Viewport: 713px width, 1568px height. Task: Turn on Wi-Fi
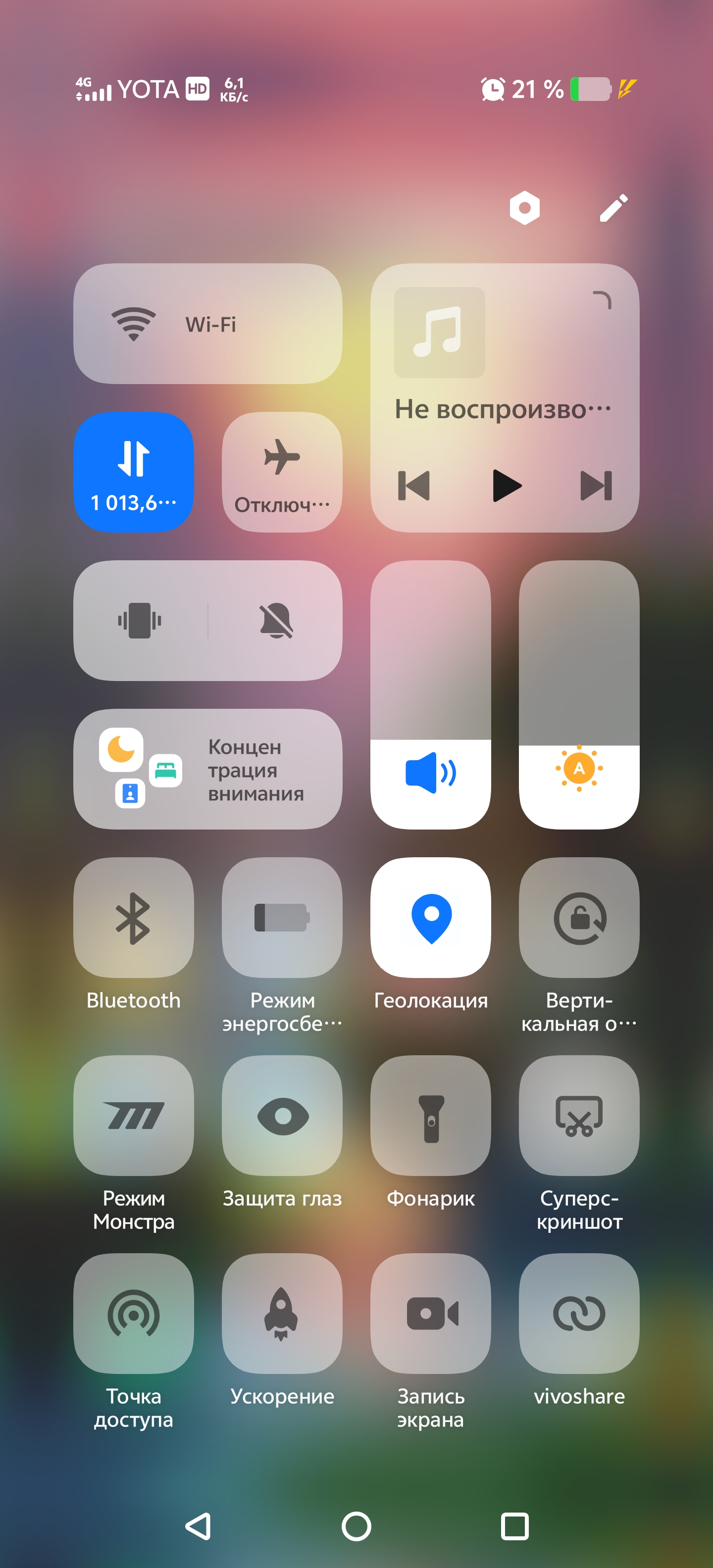207,324
